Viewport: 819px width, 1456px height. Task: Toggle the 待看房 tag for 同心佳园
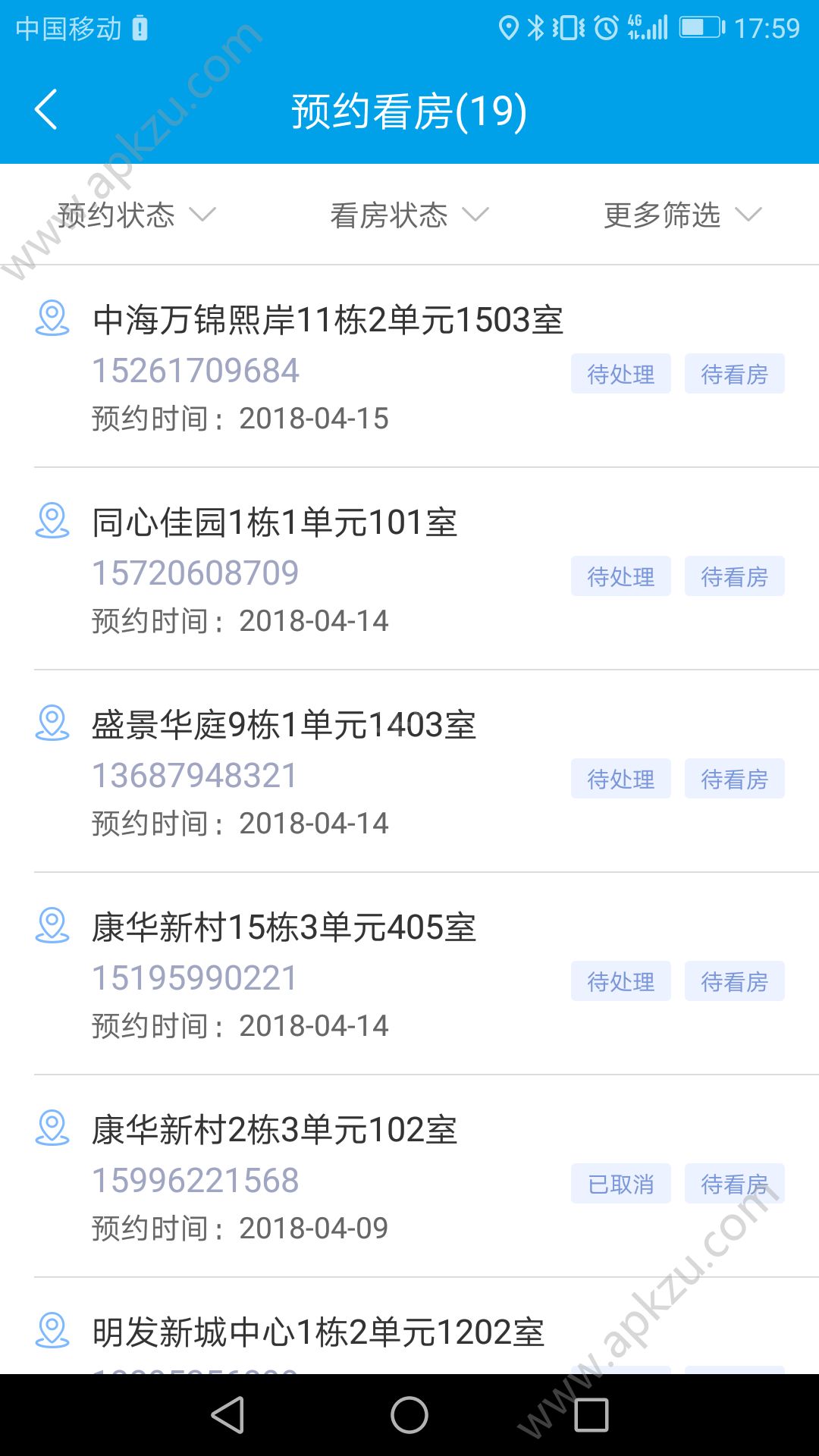[x=734, y=576]
